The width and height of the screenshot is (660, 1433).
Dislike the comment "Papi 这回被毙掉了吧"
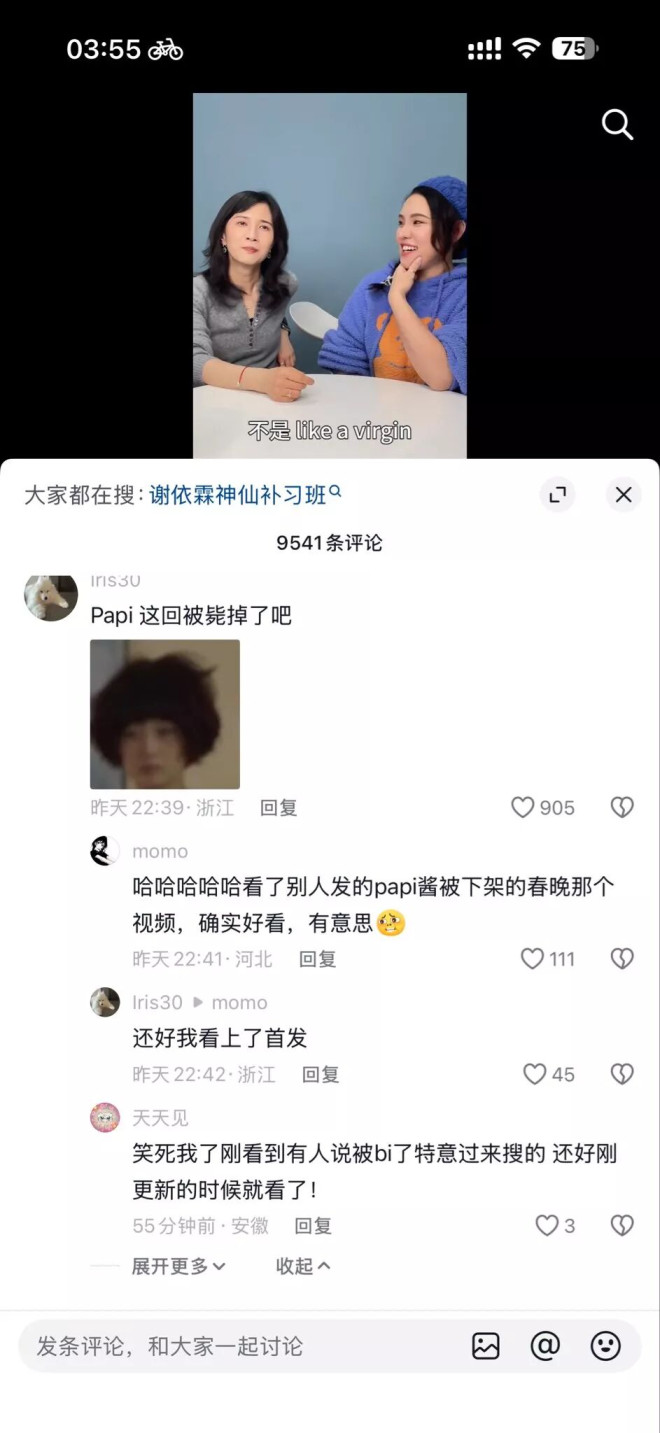point(622,808)
